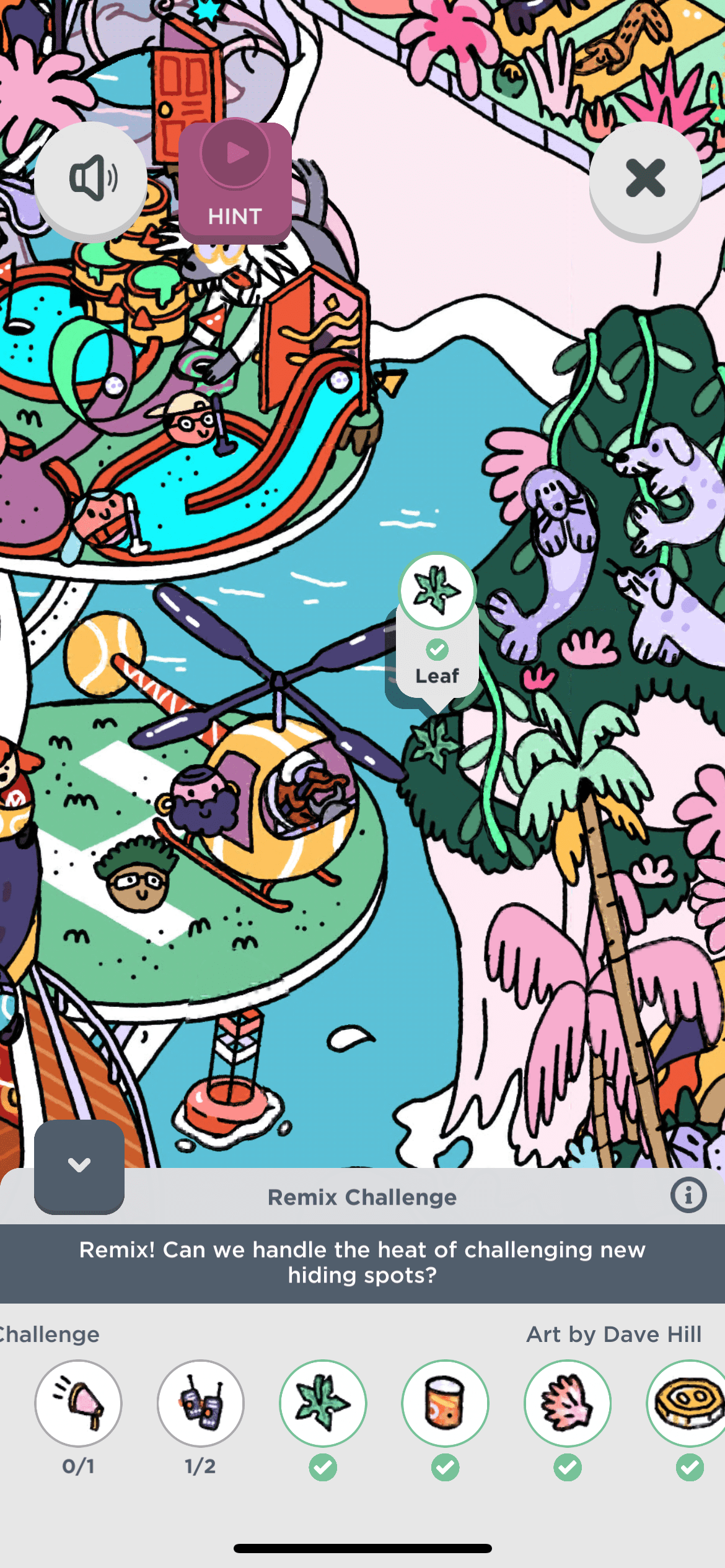Image resolution: width=725 pixels, height=1568 pixels.
Task: Select the found orange can item
Action: click(x=445, y=1403)
